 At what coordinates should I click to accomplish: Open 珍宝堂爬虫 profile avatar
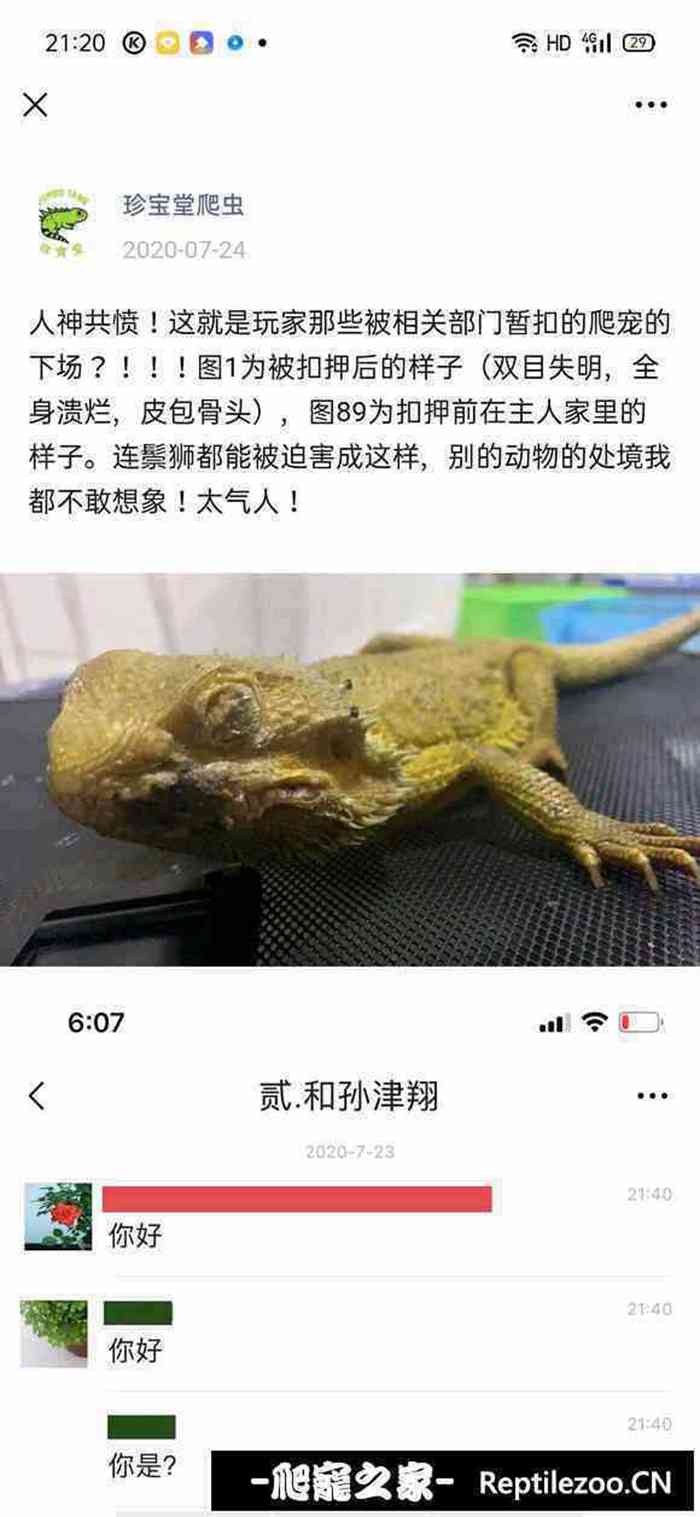click(63, 224)
